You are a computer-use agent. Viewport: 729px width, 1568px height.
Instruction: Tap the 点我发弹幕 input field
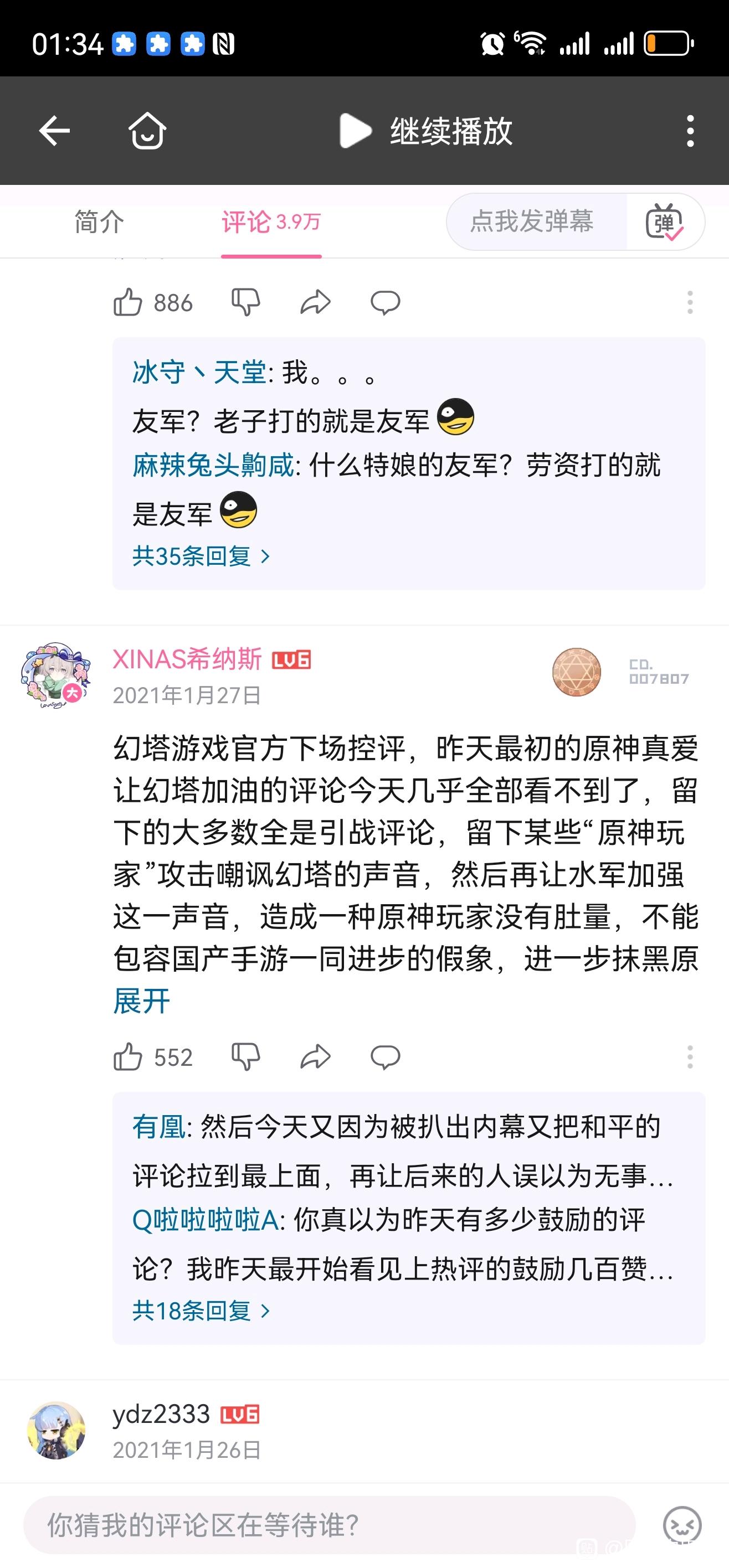tap(531, 221)
